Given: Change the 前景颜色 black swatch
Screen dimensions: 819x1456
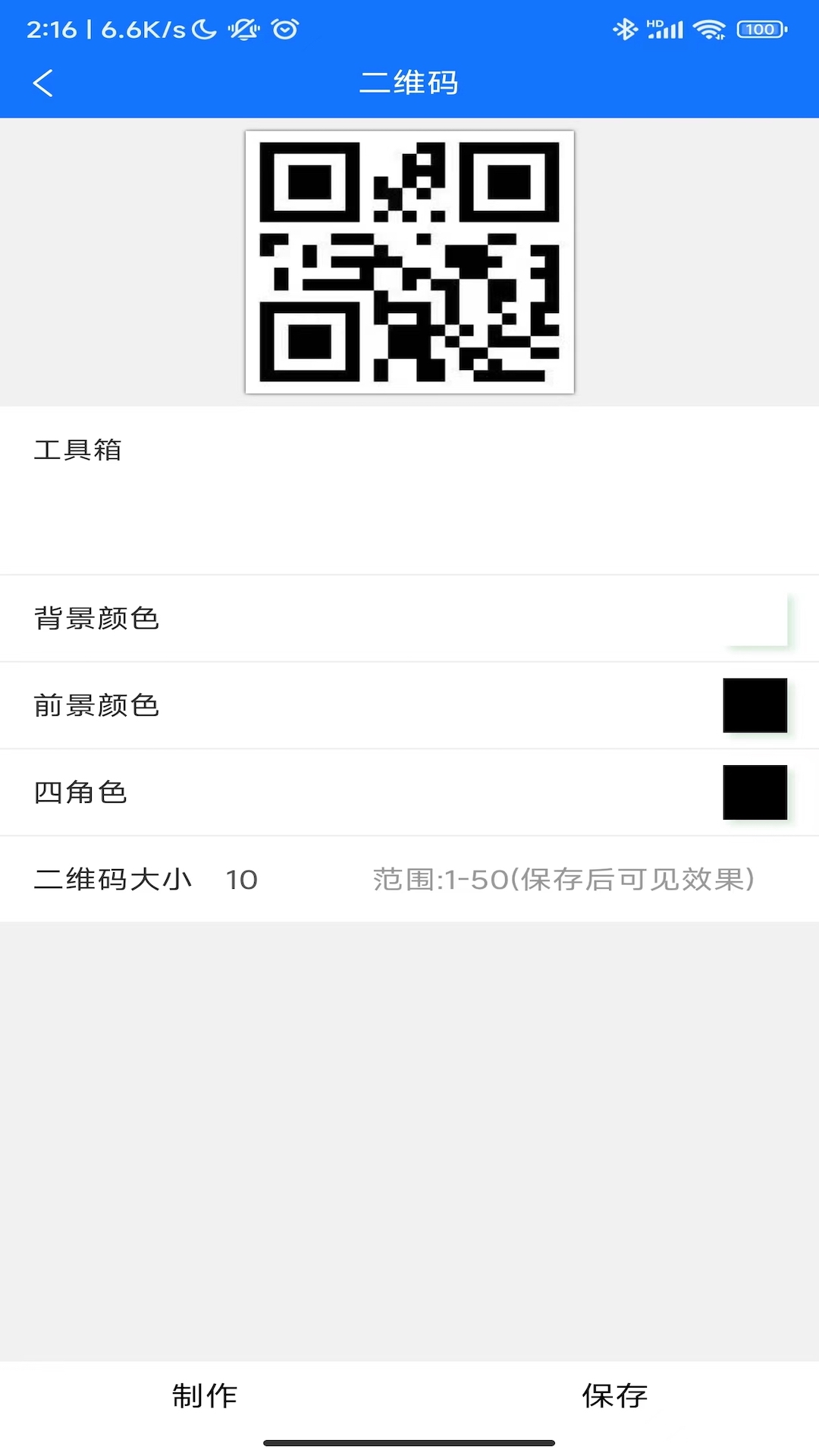Looking at the screenshot, I should pos(755,705).
